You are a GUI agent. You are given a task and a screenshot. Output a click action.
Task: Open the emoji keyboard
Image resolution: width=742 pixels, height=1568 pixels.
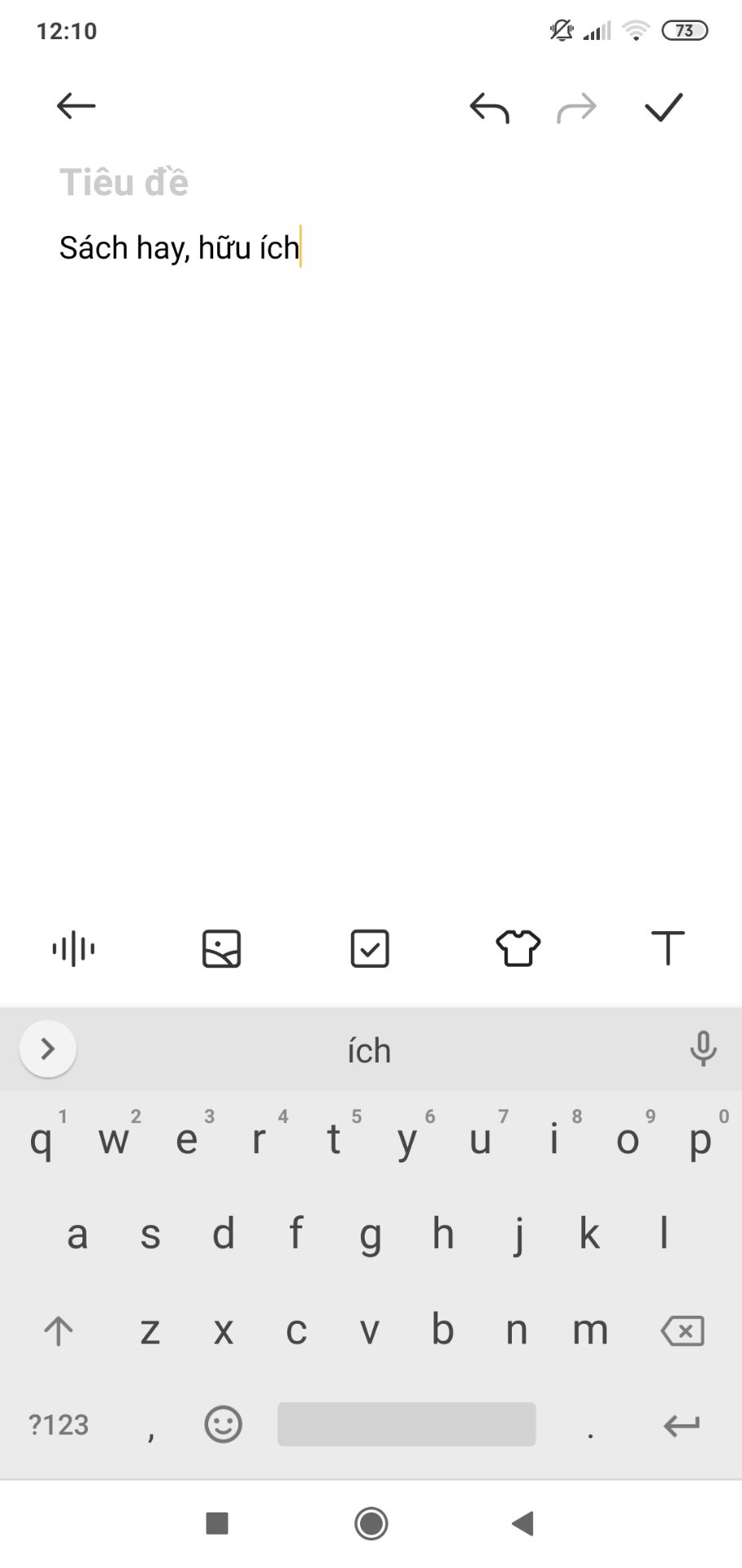tap(223, 1425)
